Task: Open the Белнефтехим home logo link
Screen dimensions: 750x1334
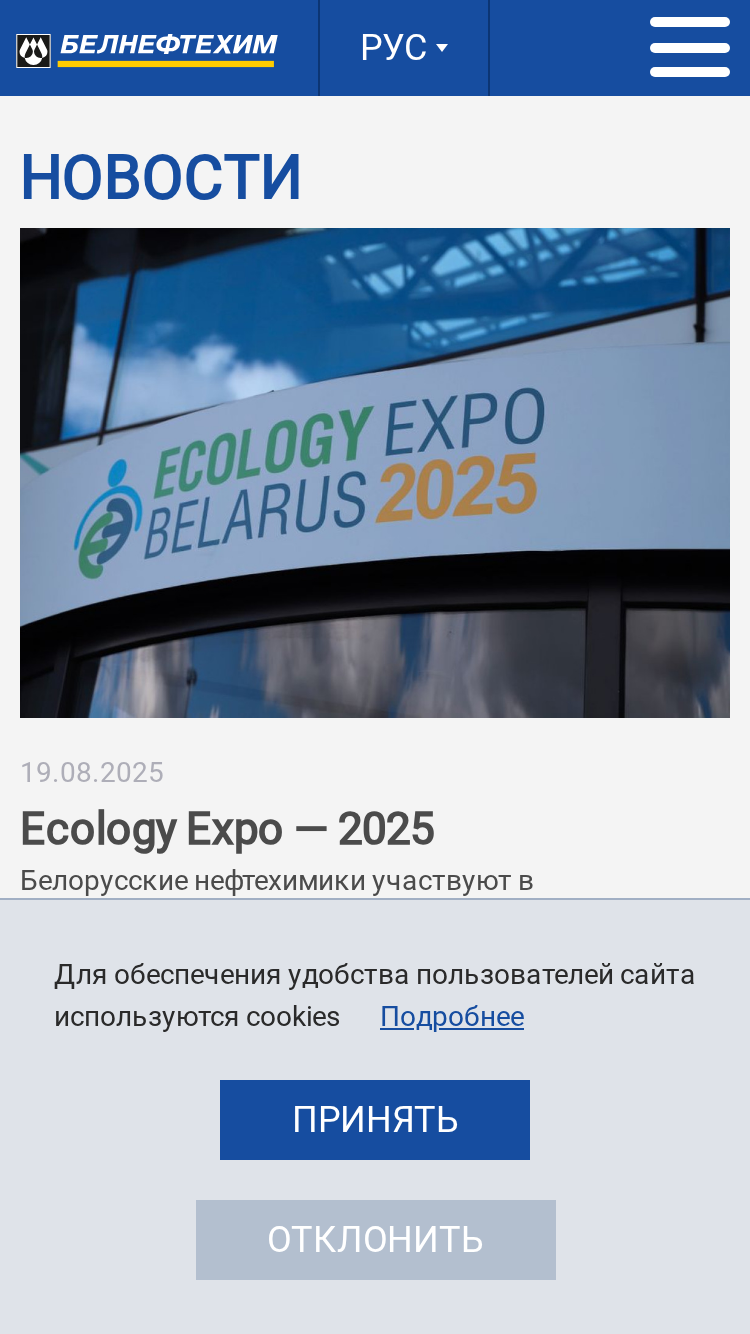Action: click(x=147, y=49)
